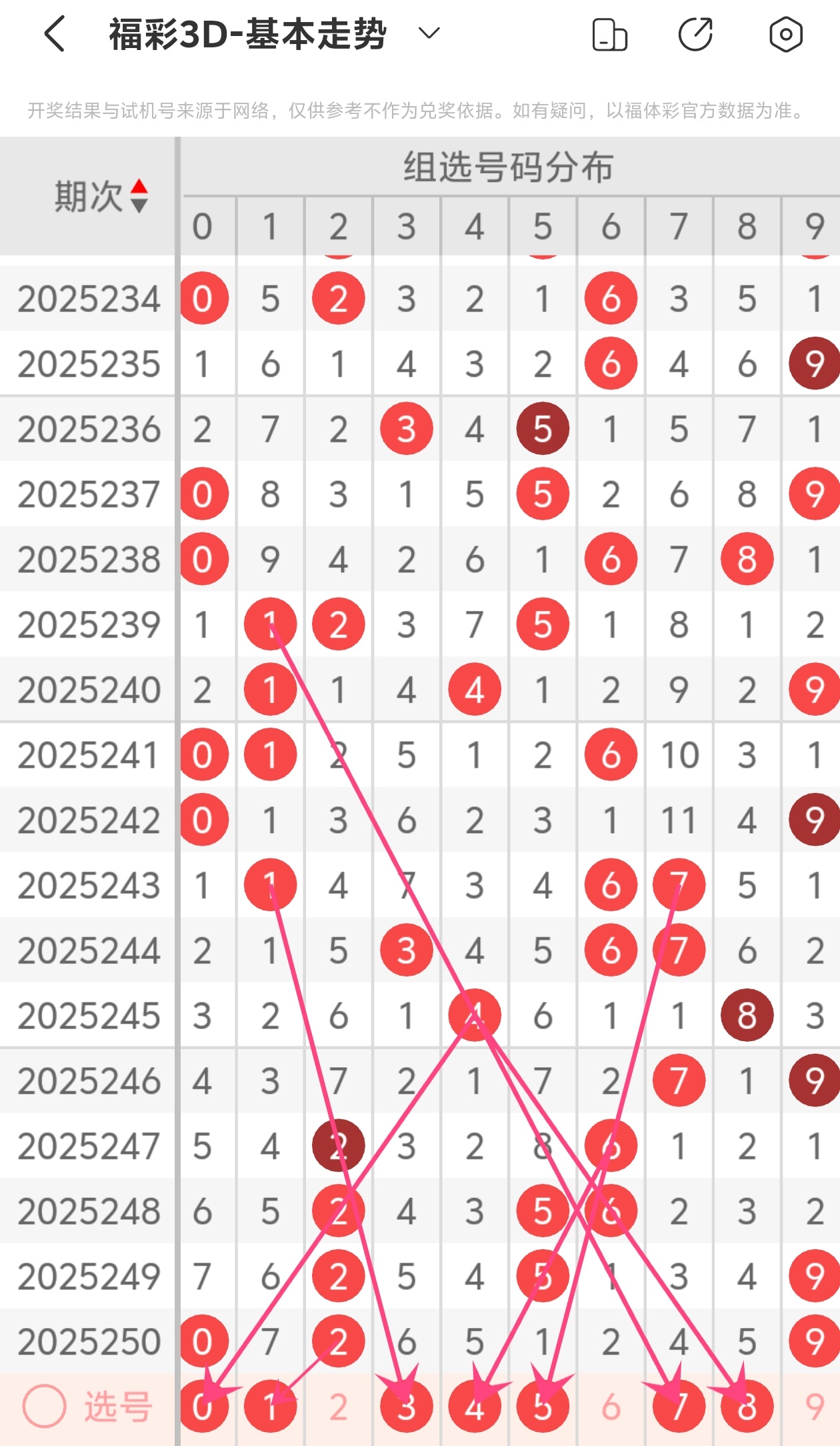Open chart settings hexagon icon
This screenshot has width=840, height=1446.
point(786,35)
